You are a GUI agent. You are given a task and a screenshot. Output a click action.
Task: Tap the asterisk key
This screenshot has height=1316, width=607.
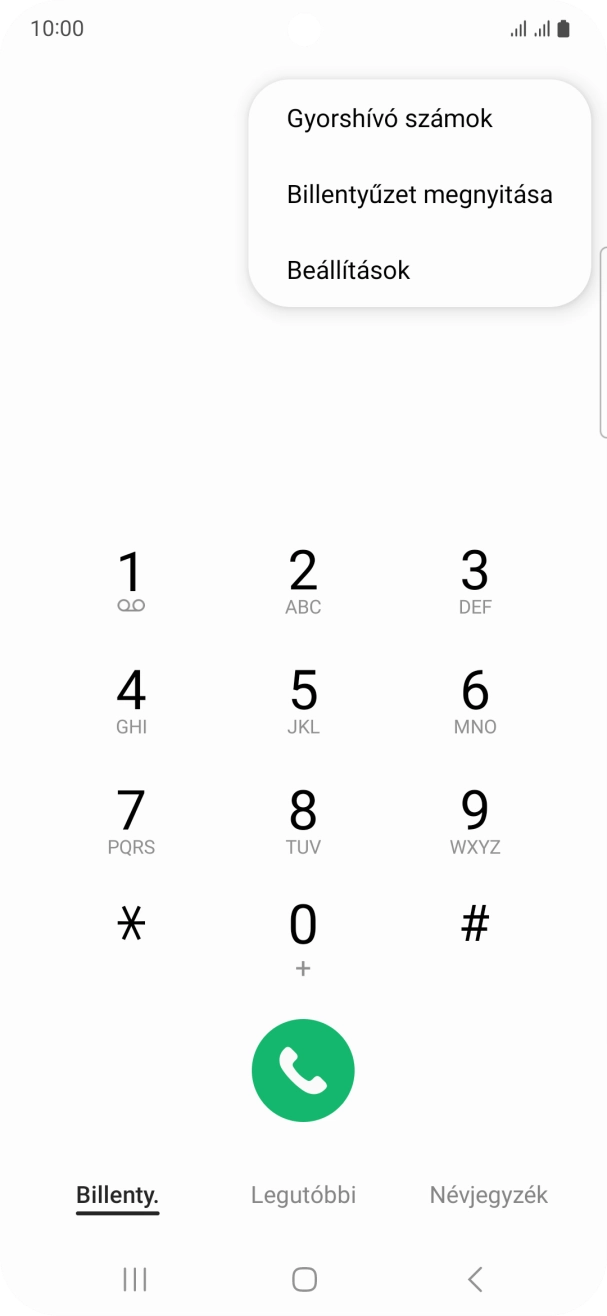pos(131,925)
